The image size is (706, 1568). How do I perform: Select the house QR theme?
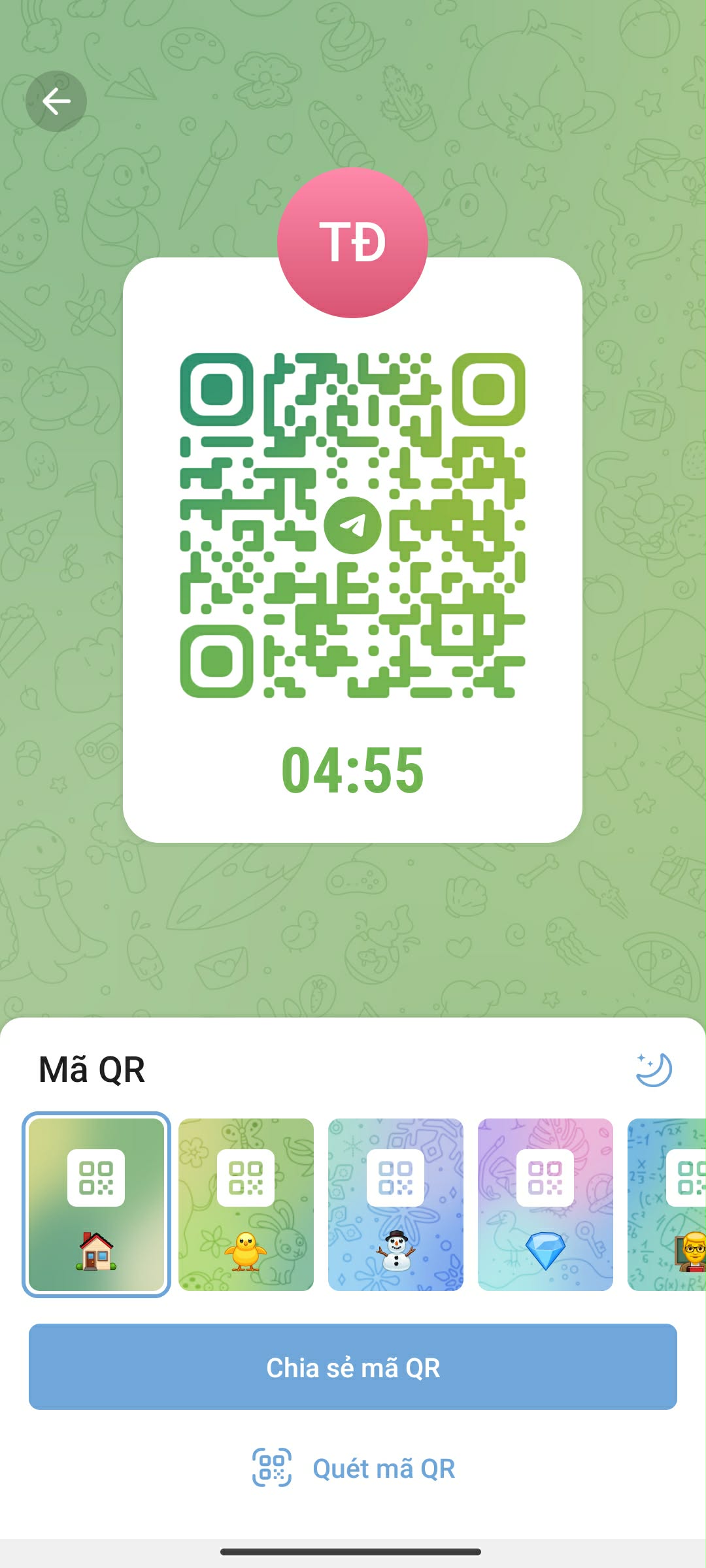96,1204
